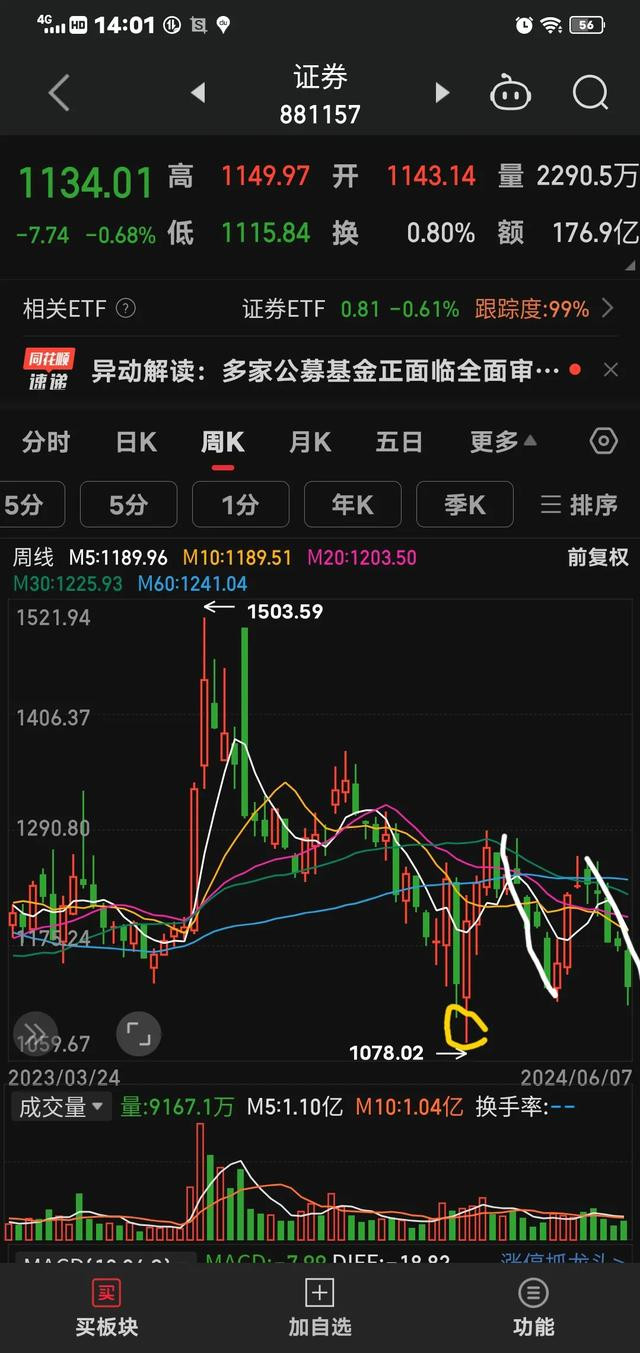Screen dimensions: 640x1353
Task: Open chart settings hexagon icon
Action: coord(603,441)
